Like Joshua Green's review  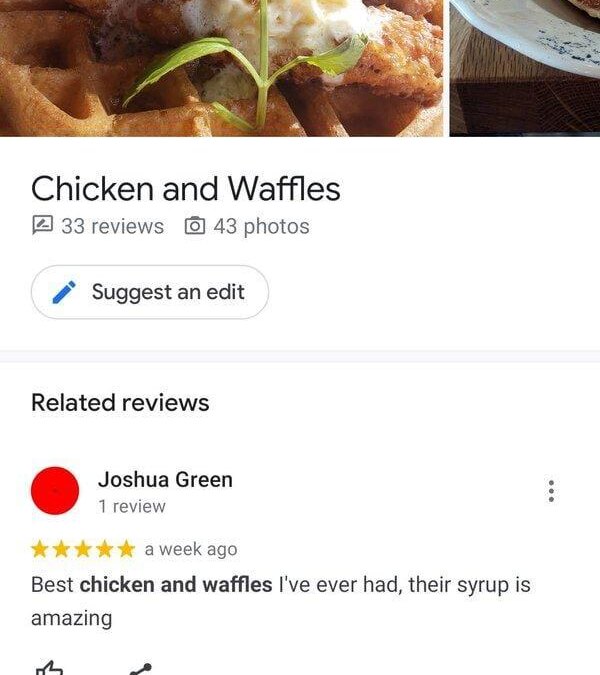tap(49, 667)
